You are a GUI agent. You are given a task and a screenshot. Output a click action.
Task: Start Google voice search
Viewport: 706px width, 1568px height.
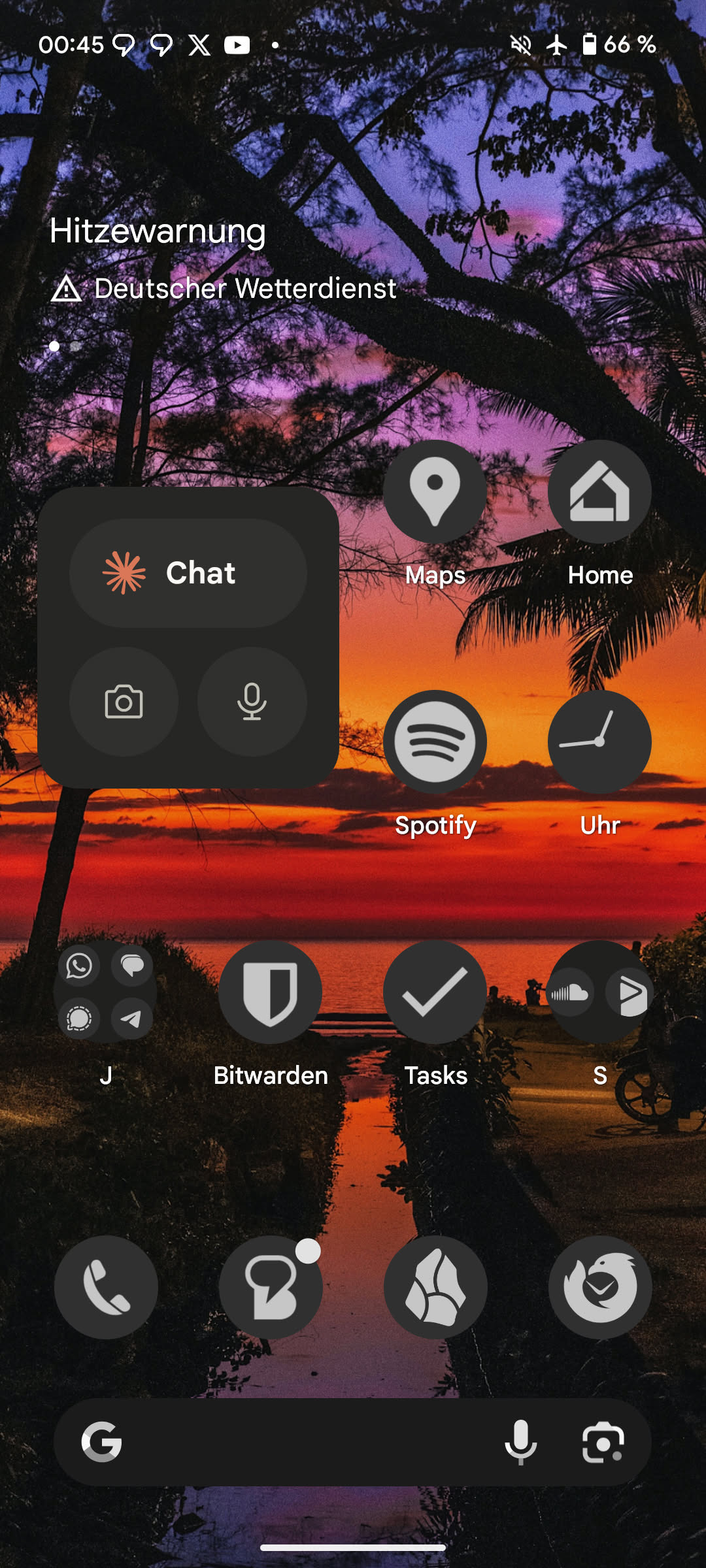(520, 1443)
